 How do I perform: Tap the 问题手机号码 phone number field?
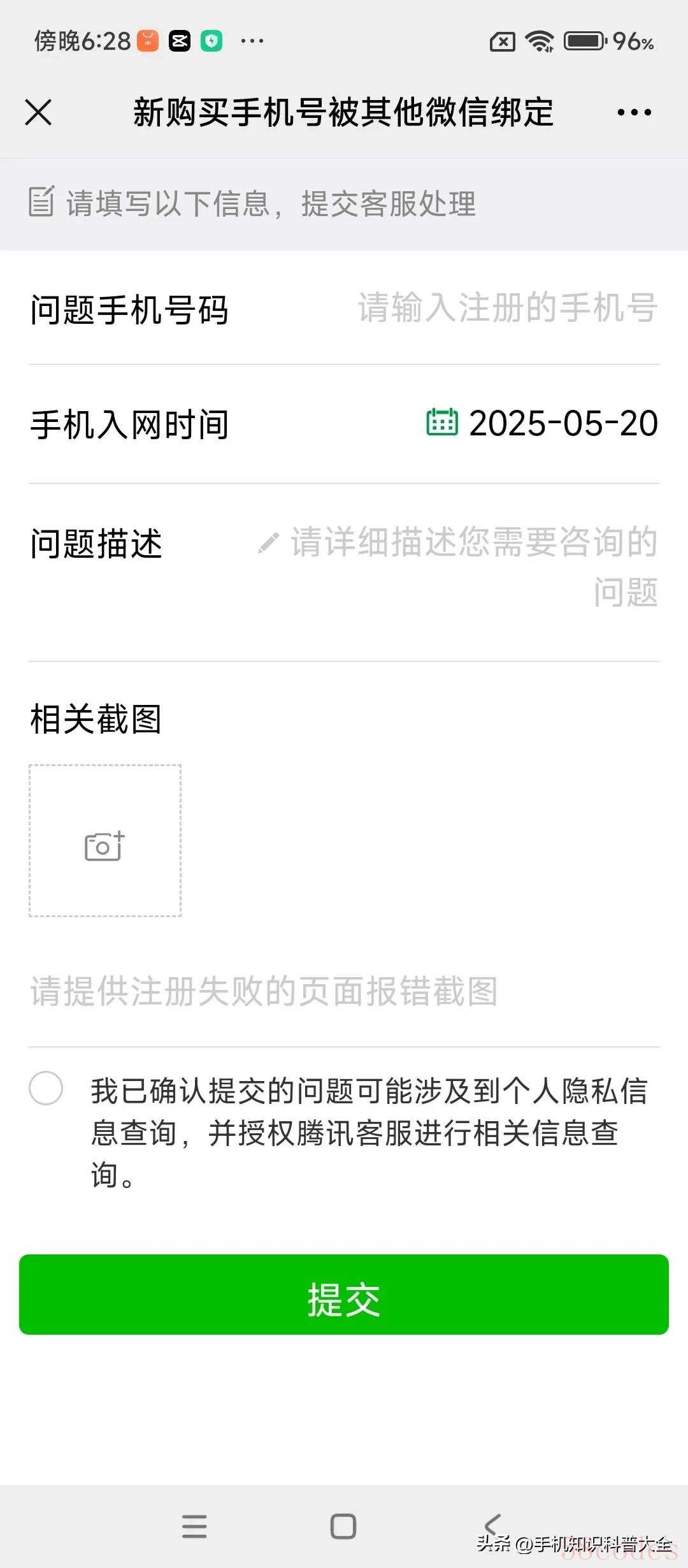[x=507, y=309]
